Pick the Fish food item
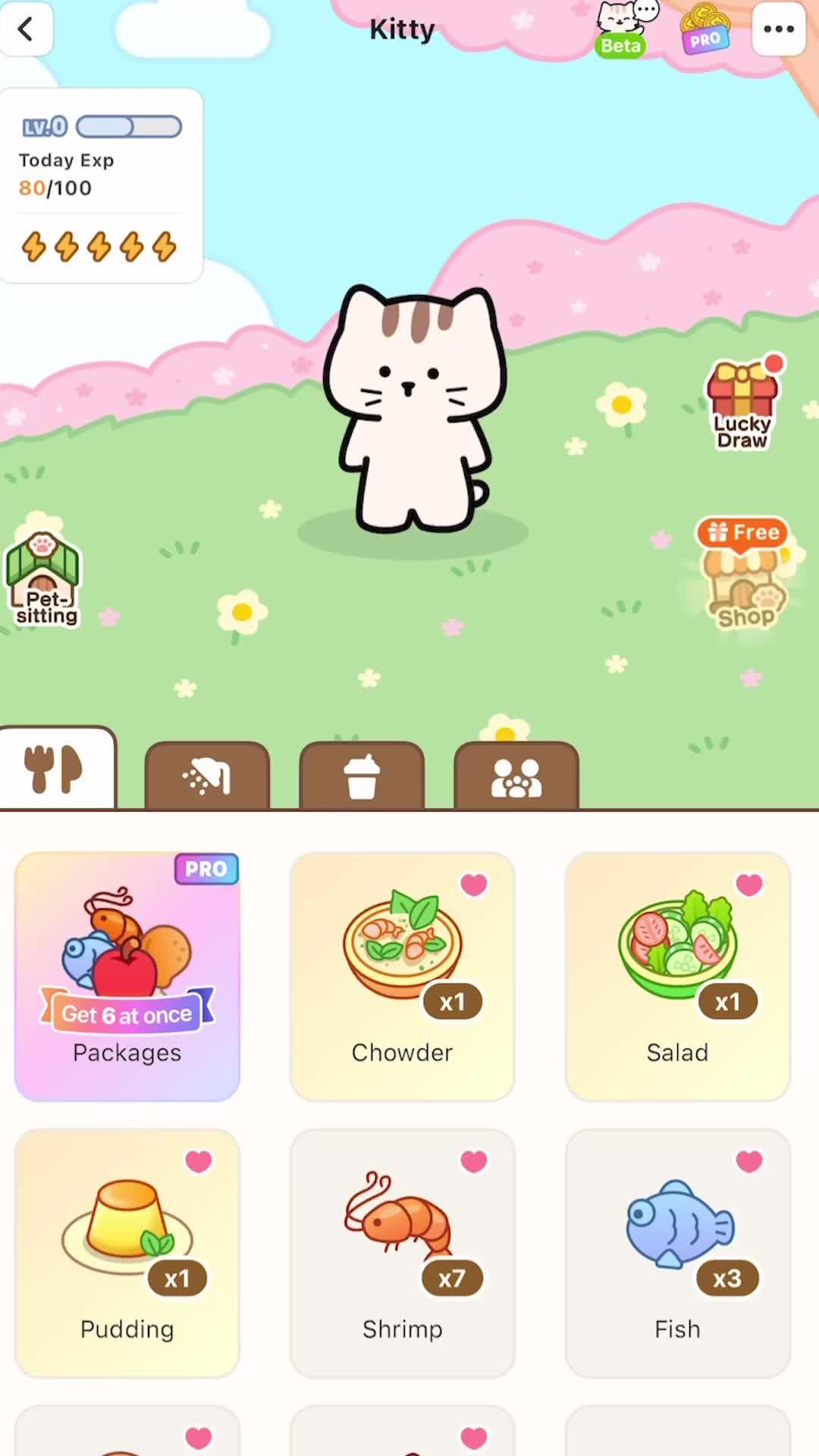 [677, 1253]
